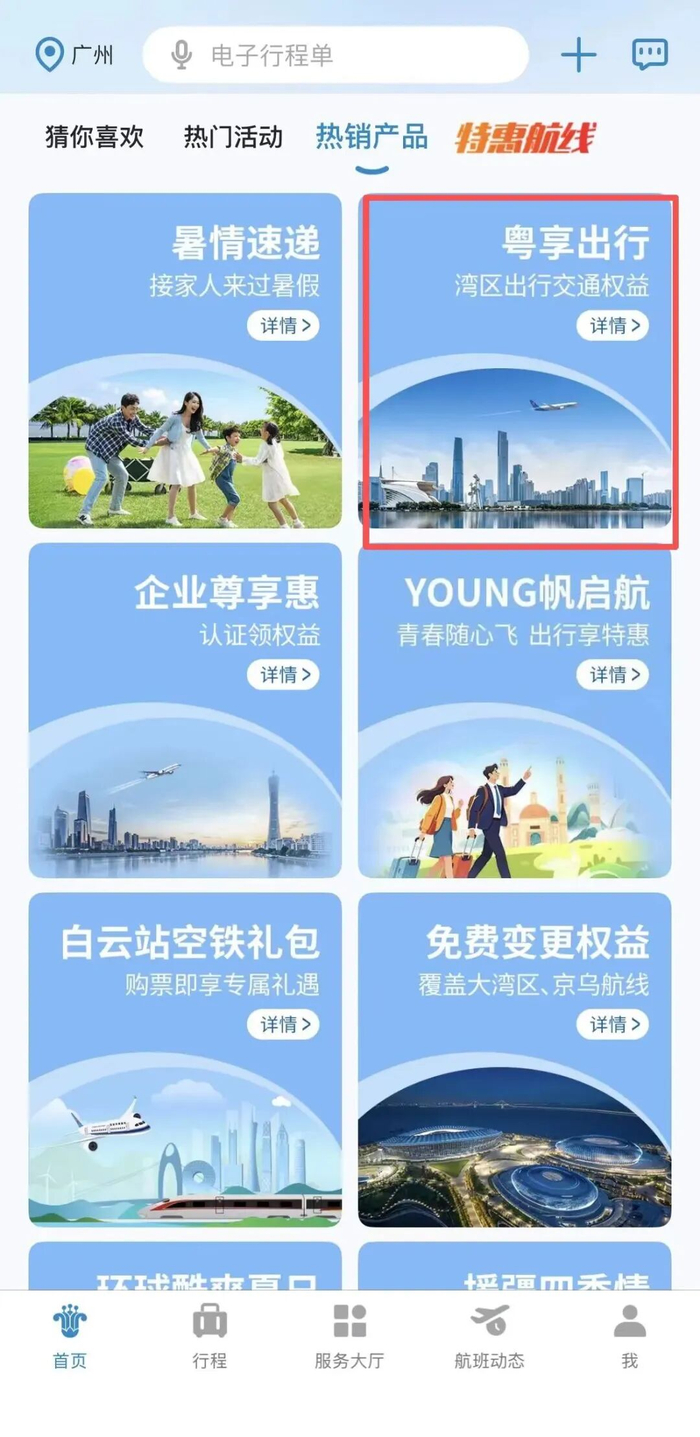This screenshot has height=1437, width=700.
Task: Open the plus add menu
Action: 578,55
